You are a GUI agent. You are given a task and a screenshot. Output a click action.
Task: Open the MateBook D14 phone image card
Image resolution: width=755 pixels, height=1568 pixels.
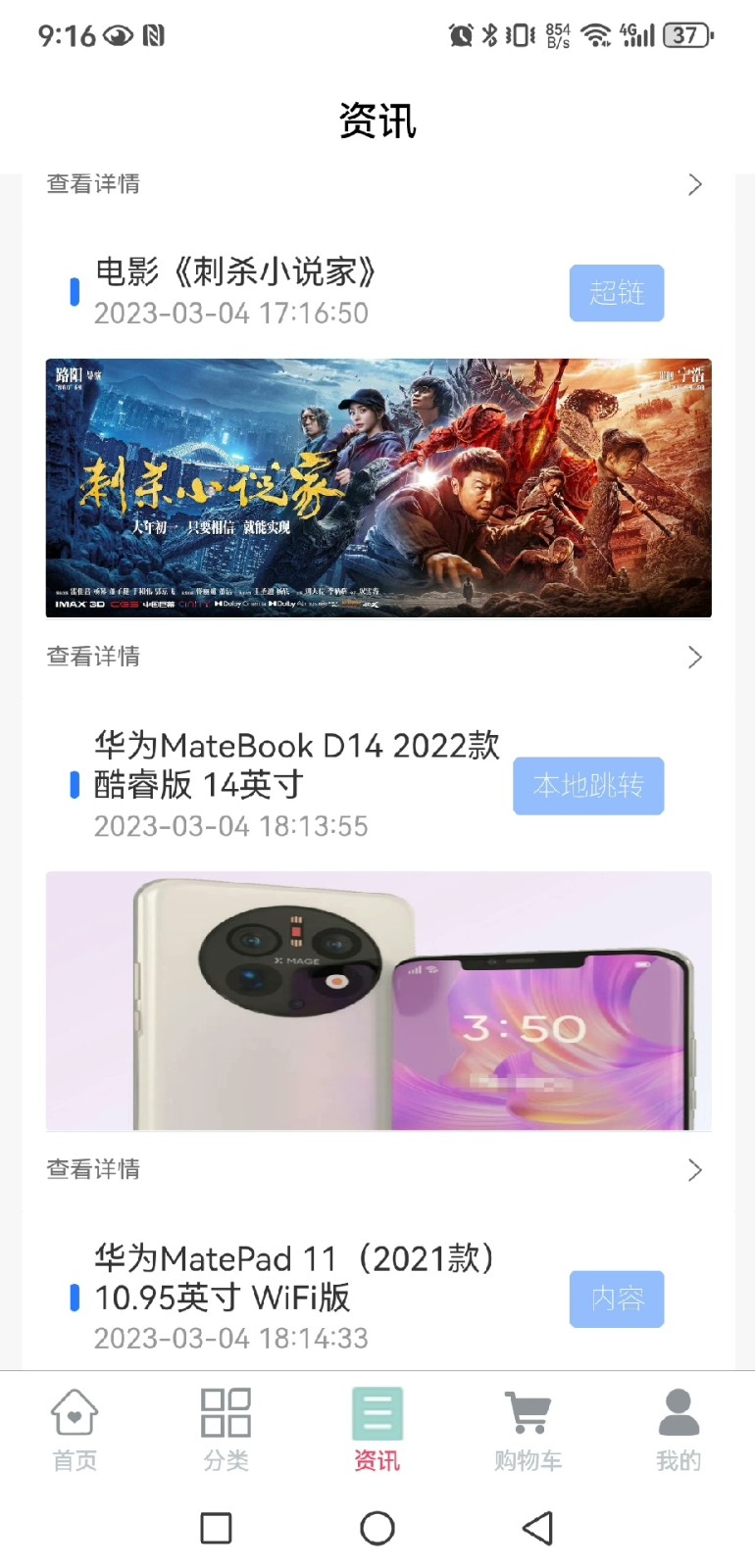click(x=377, y=1001)
